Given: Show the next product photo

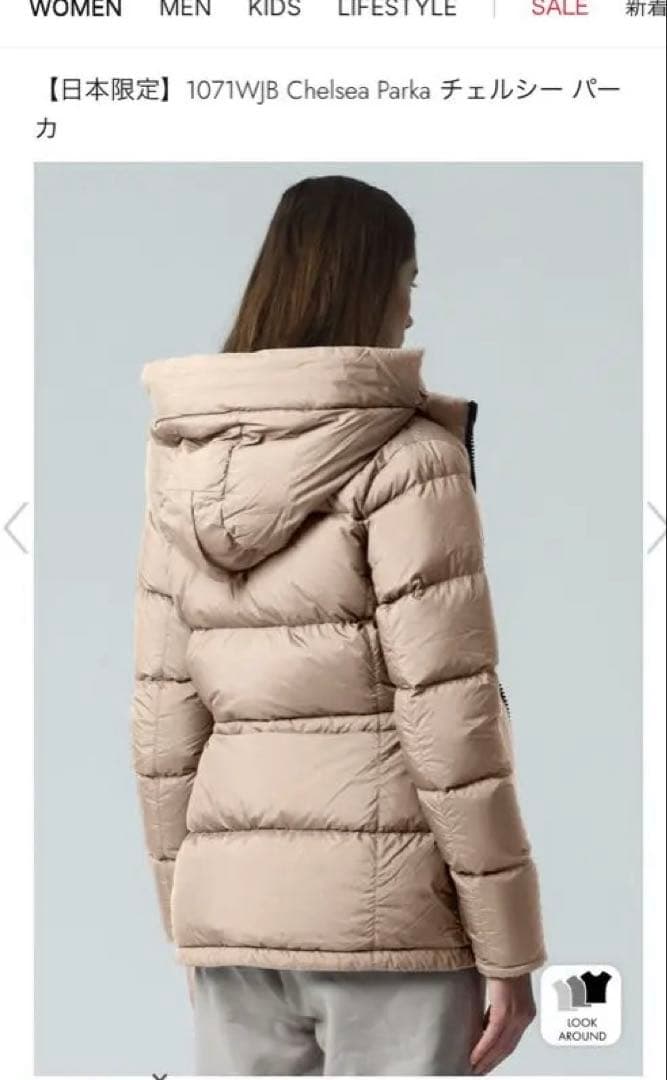Looking at the screenshot, I should pos(655,528).
